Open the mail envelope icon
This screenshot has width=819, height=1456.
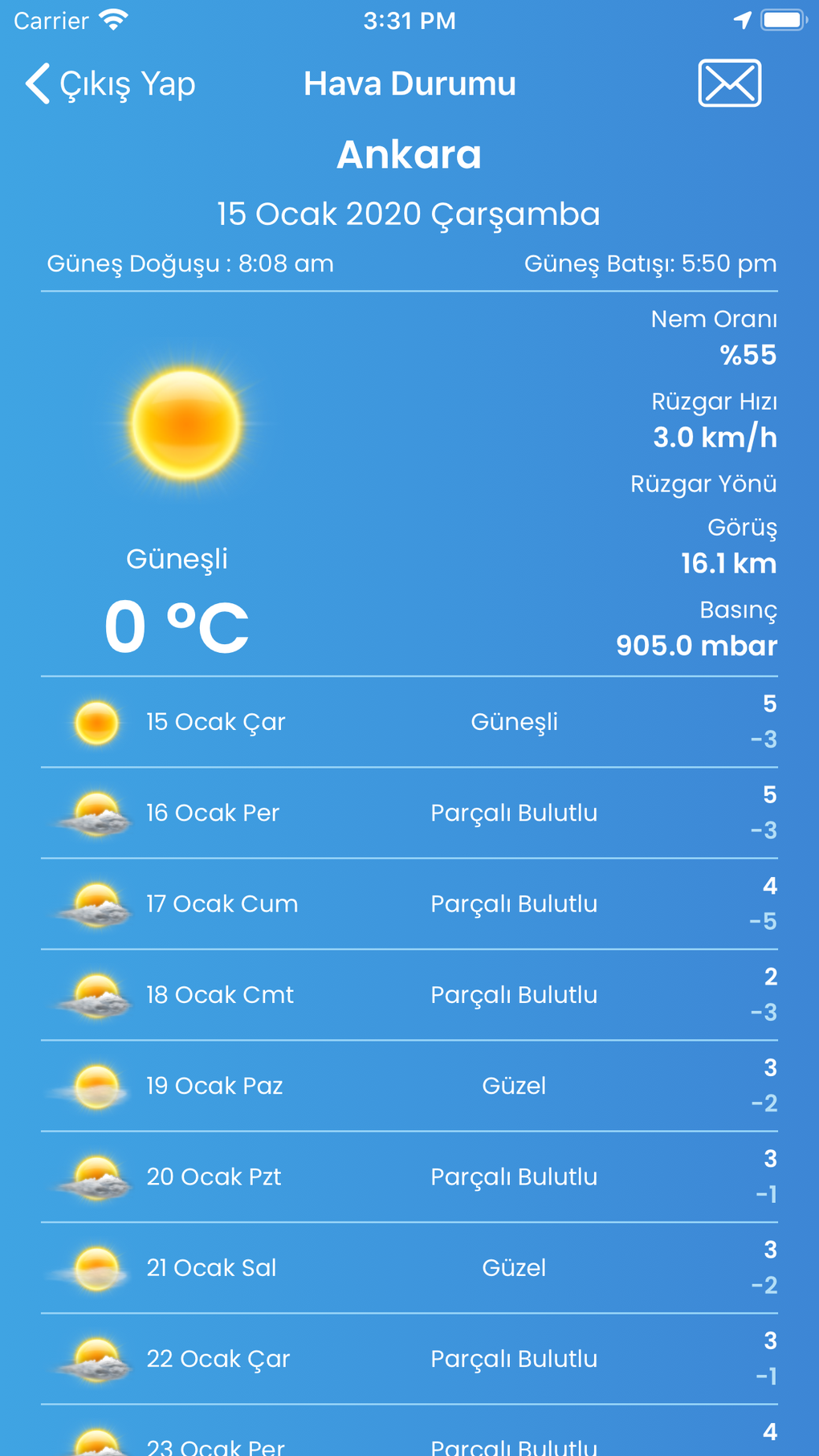[x=729, y=83]
